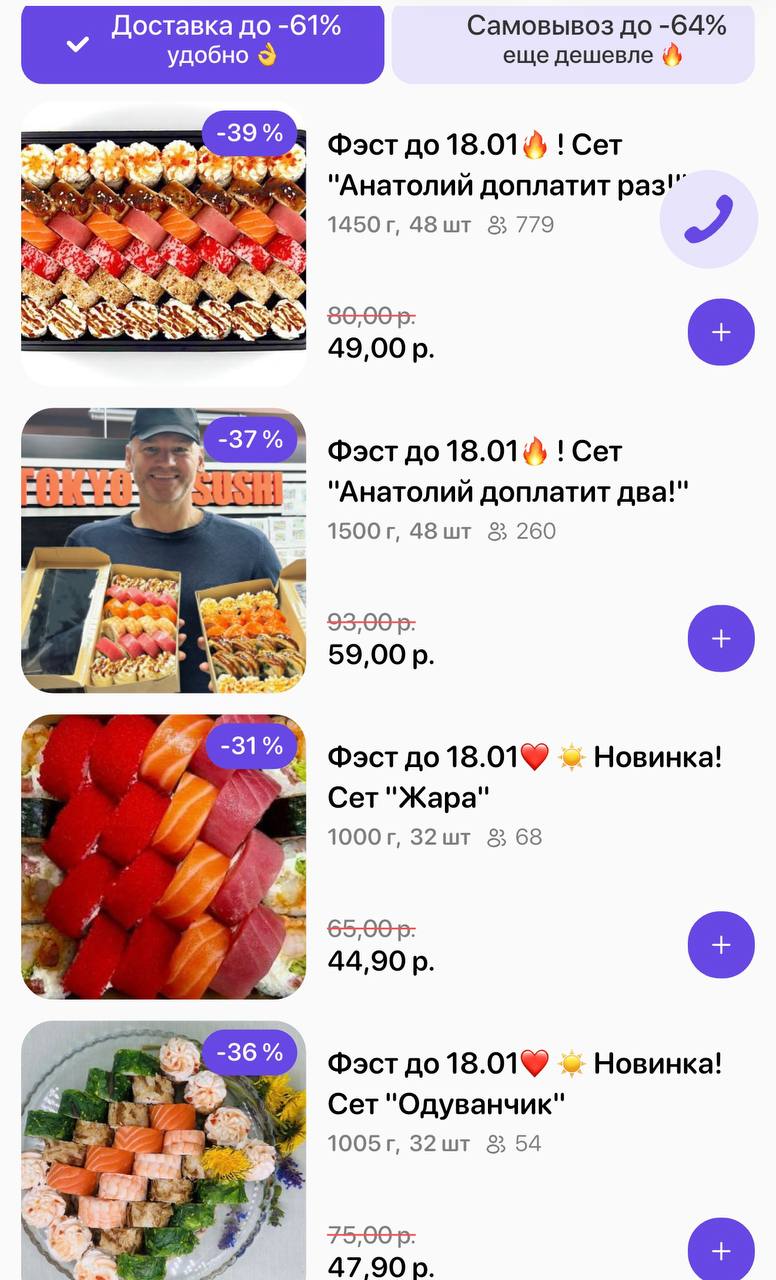Viewport: 776px width, 1280px height.
Task: Select the Самовывоз до -64% option
Action: [x=573, y=42]
